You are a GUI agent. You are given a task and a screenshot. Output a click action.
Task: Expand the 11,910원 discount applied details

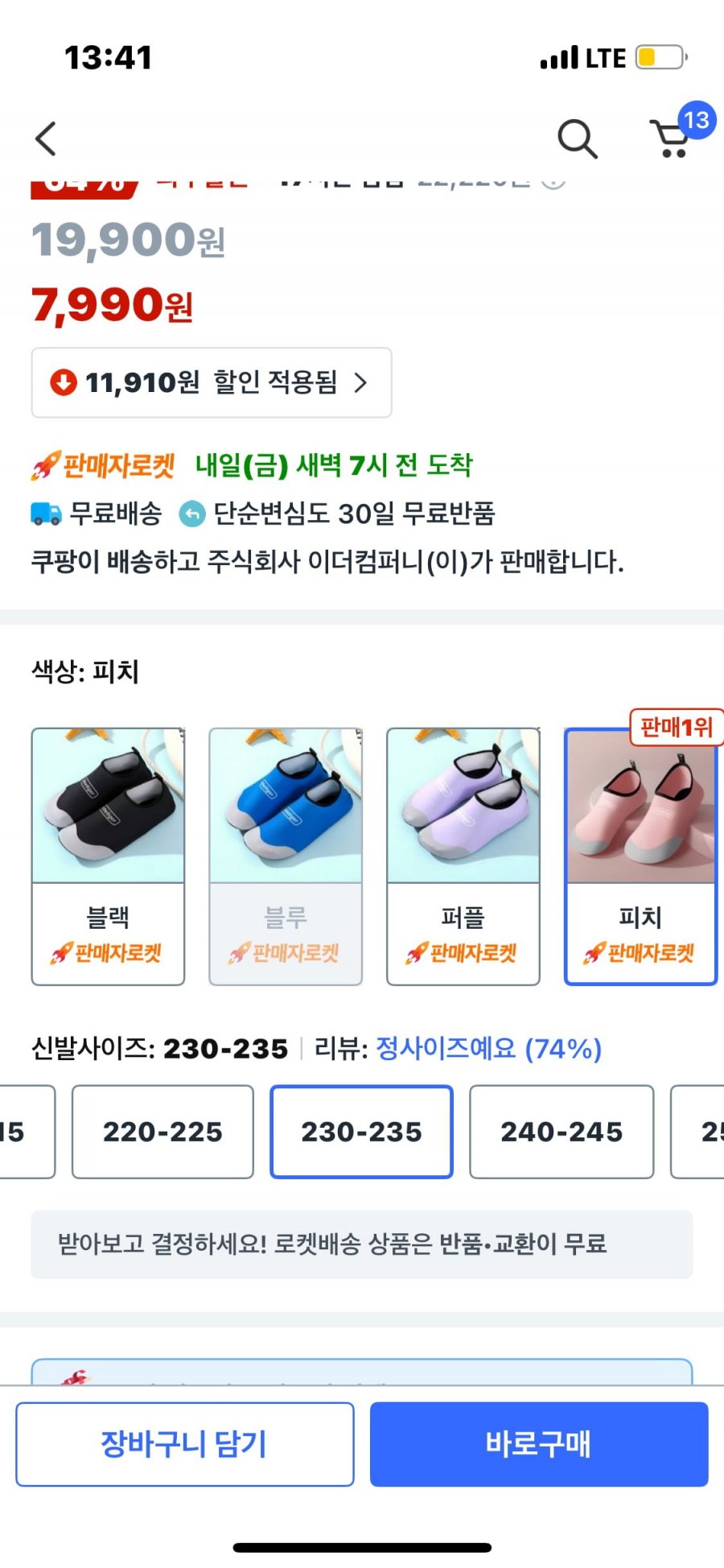(x=212, y=382)
